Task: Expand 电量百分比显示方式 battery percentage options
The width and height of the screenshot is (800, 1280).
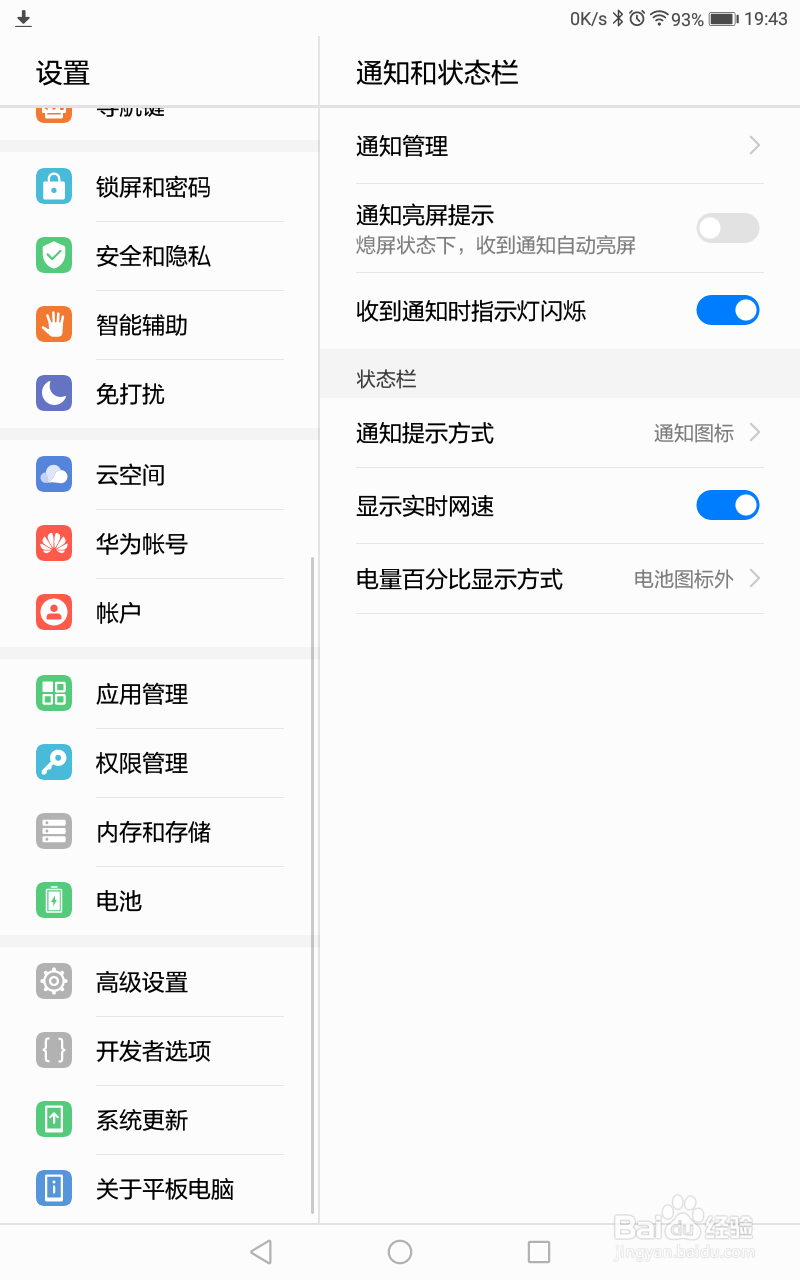Action: coord(560,578)
